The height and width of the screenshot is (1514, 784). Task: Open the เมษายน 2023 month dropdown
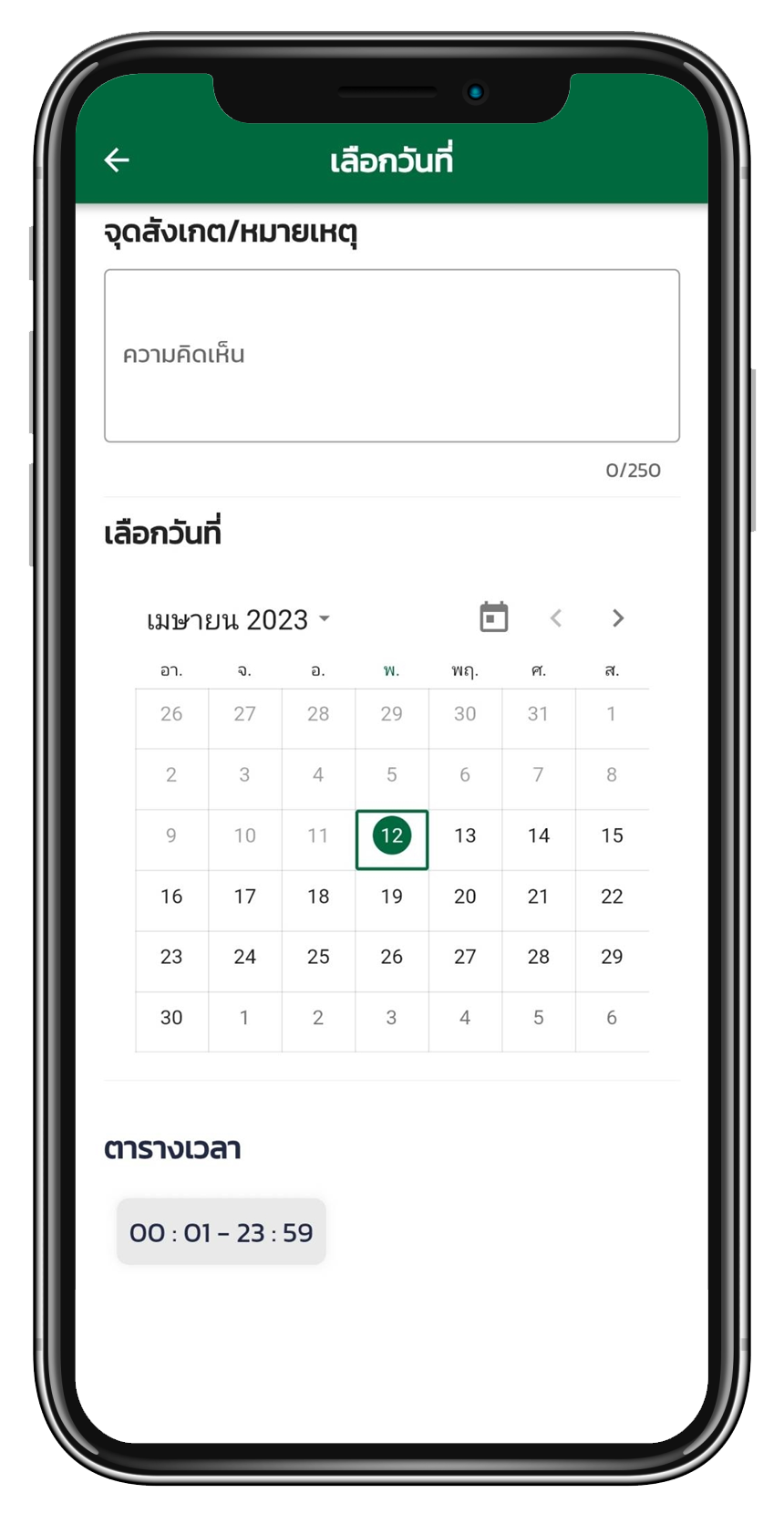(238, 620)
